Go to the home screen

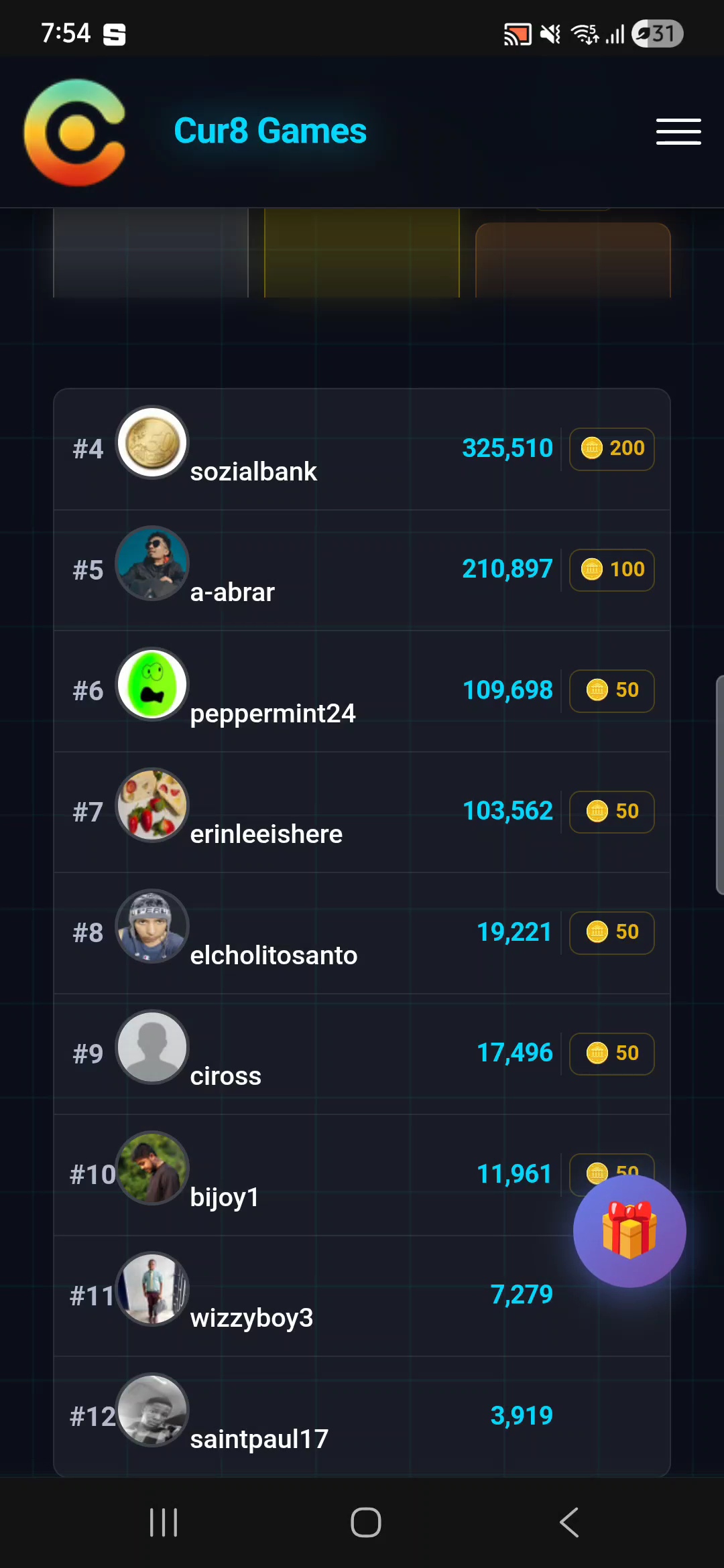coord(365,1522)
